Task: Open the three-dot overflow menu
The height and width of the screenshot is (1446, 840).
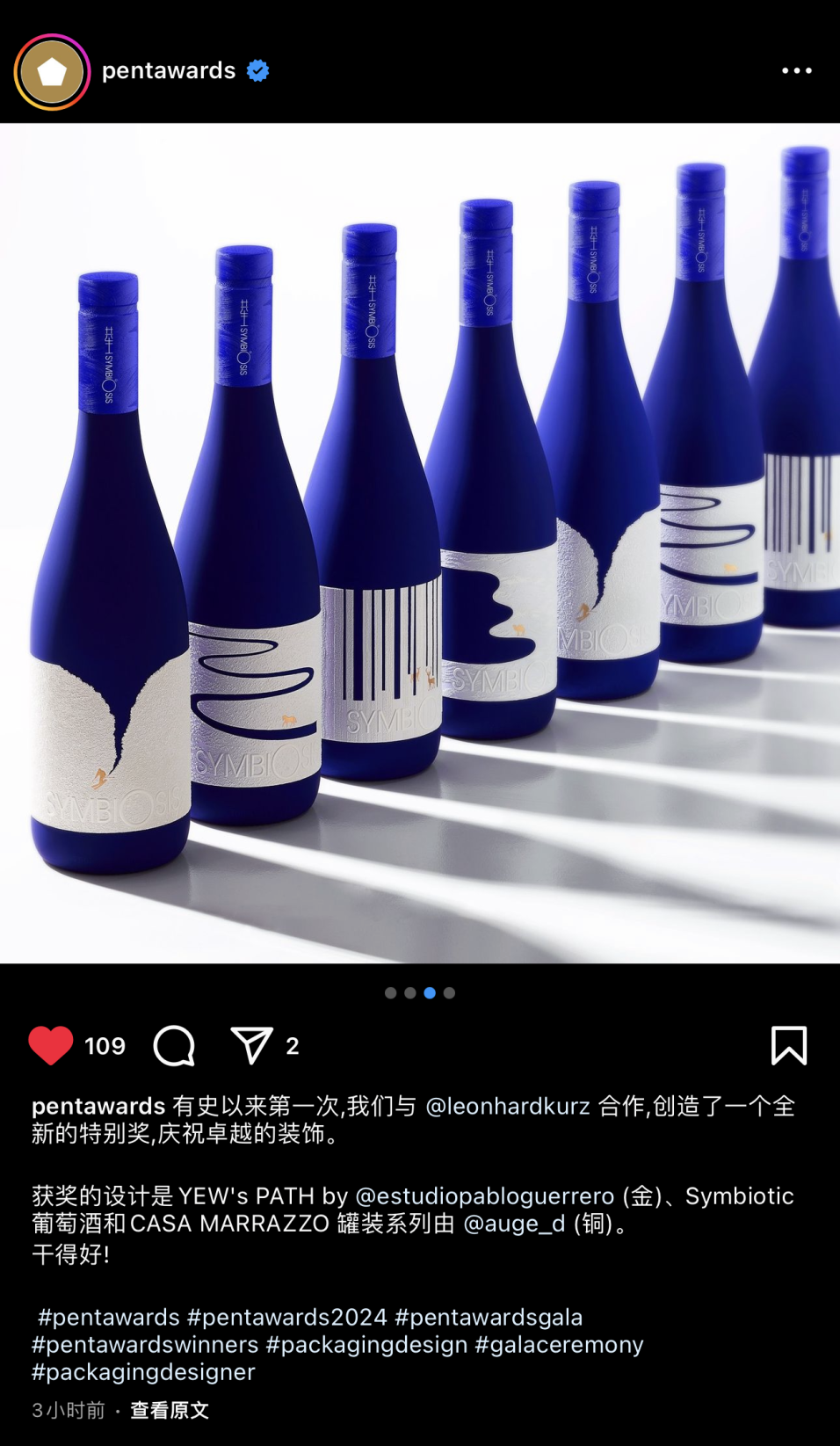Action: 796,70
